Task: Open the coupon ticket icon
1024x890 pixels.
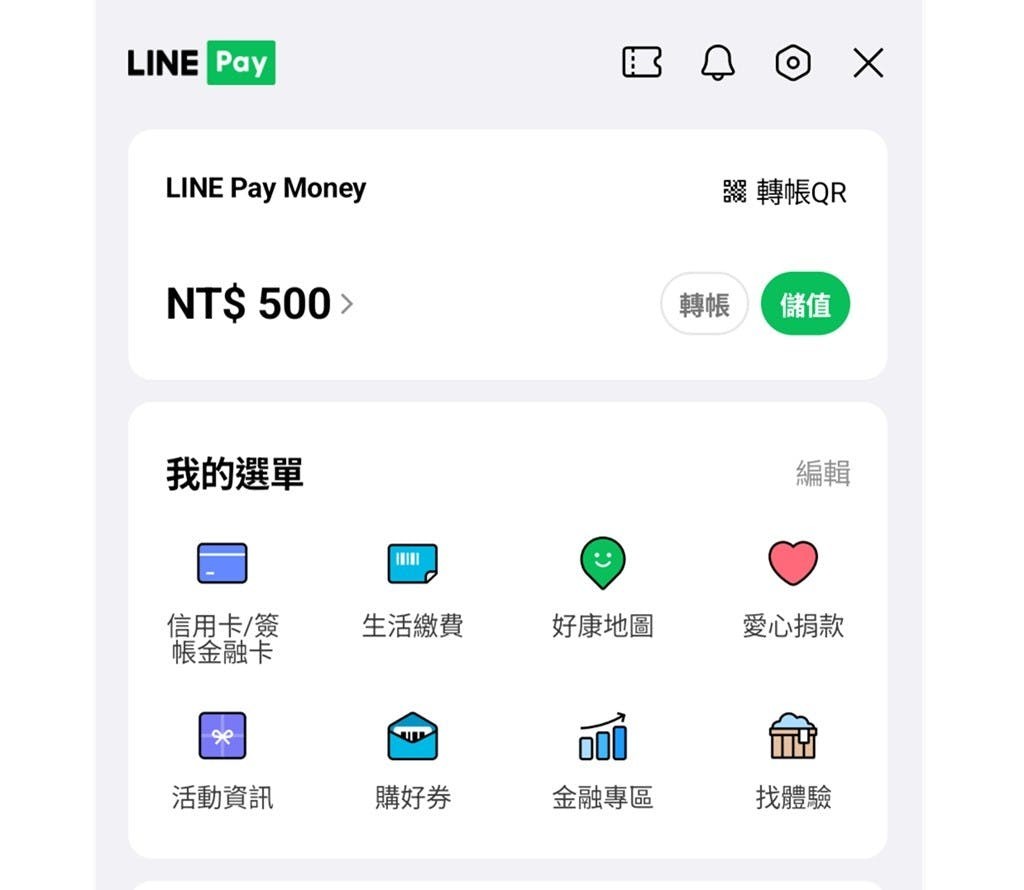Action: [642, 63]
